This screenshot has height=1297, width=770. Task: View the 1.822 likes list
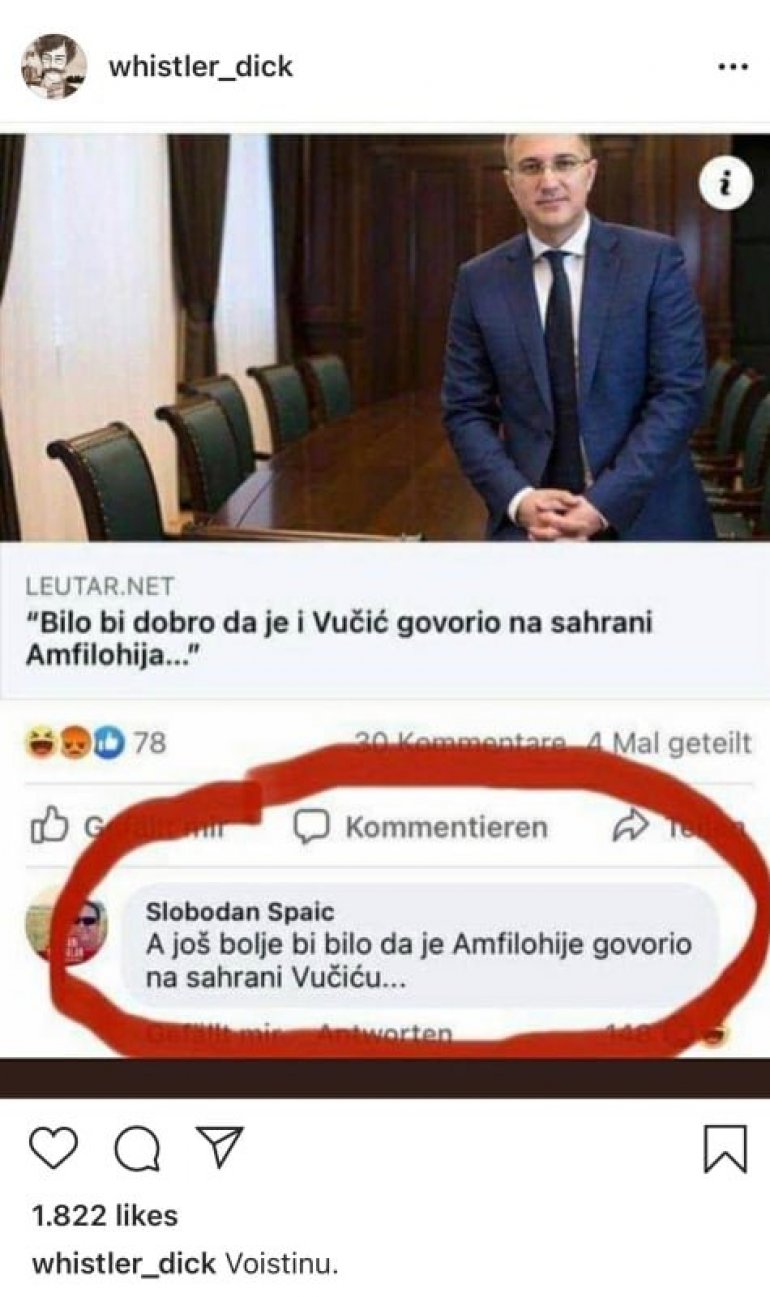[105, 1215]
